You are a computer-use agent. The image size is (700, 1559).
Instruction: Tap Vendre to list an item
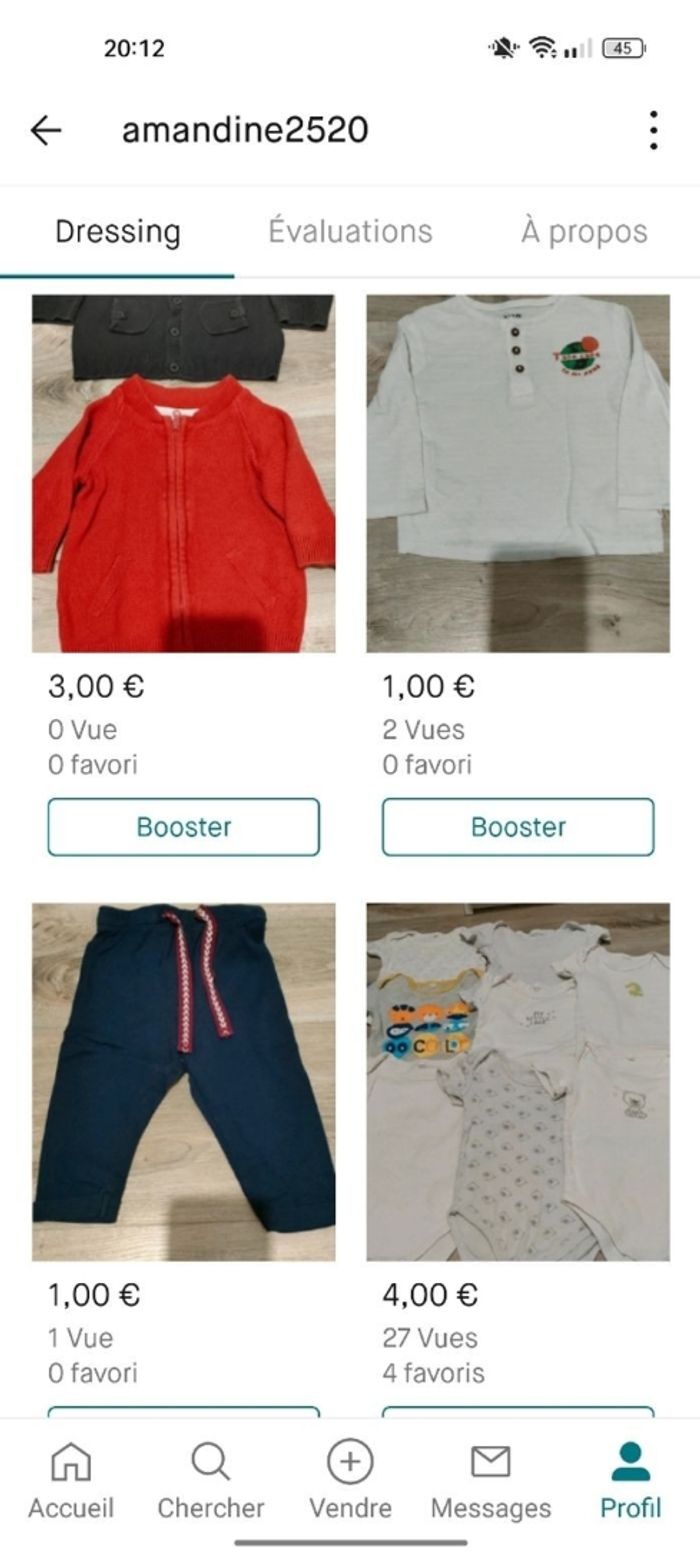(x=350, y=1480)
